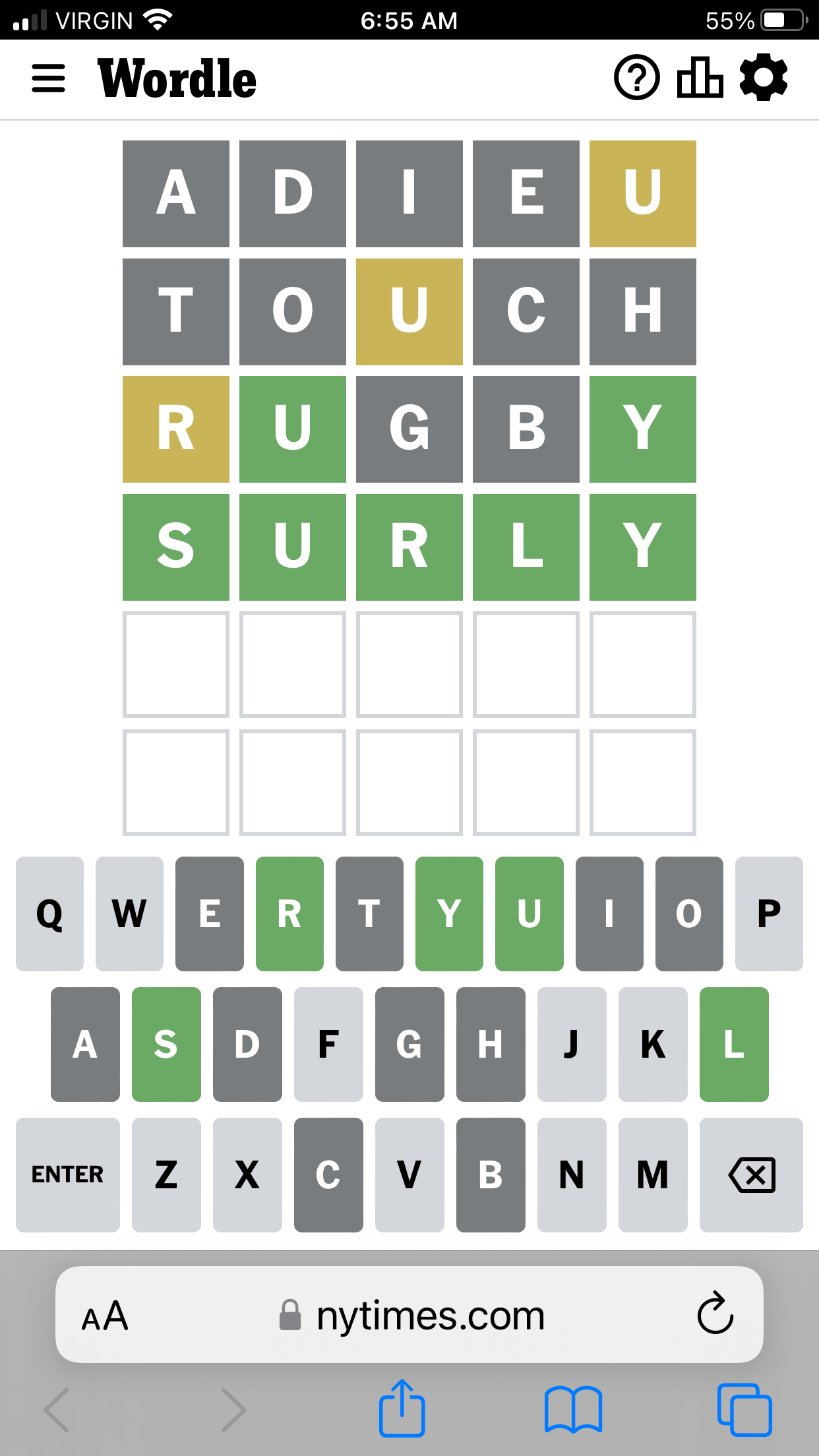This screenshot has width=819, height=1456.
Task: Open the Safari share sheet
Action: pyautogui.click(x=402, y=1409)
